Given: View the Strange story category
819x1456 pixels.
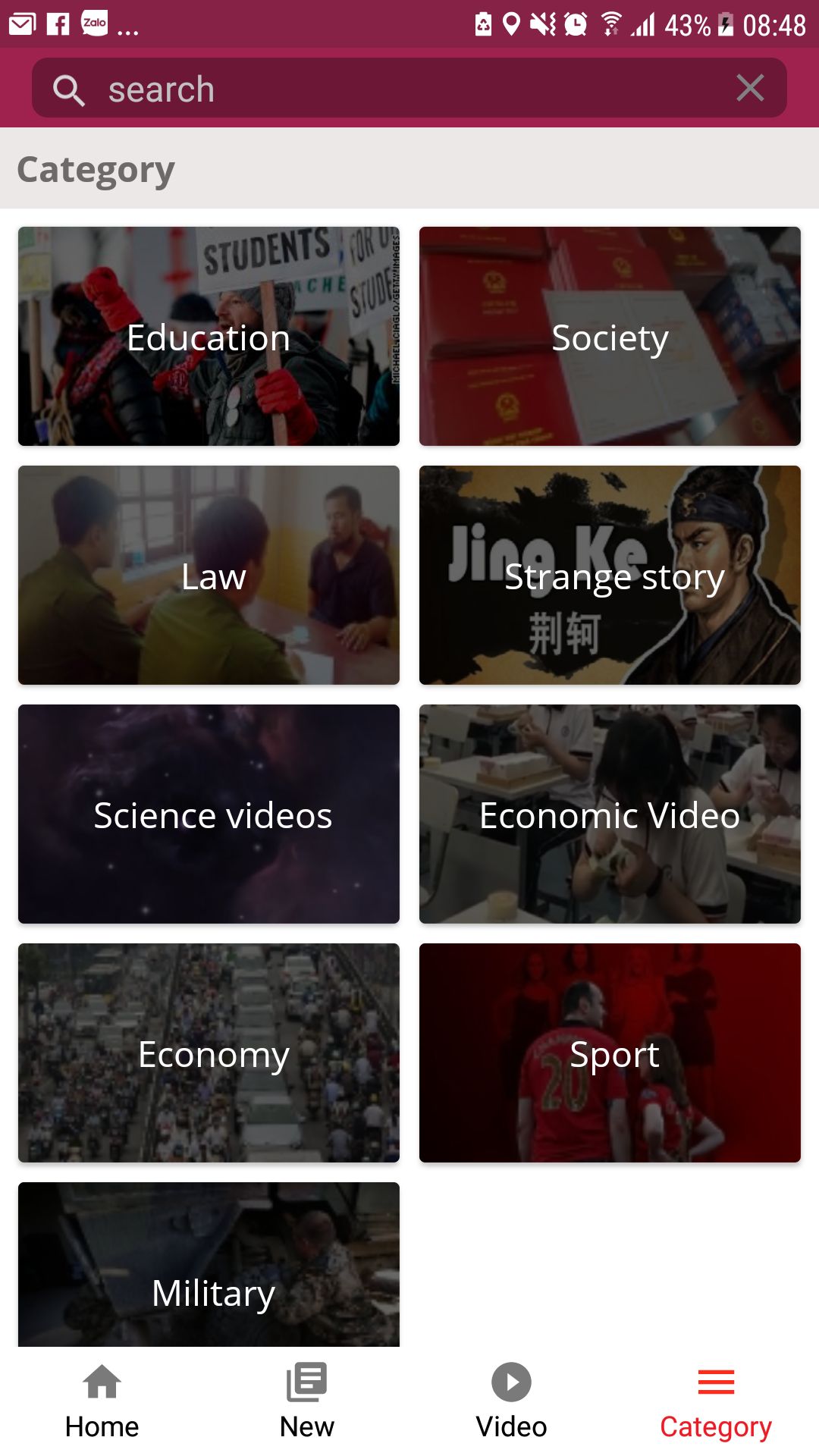Looking at the screenshot, I should 610,575.
